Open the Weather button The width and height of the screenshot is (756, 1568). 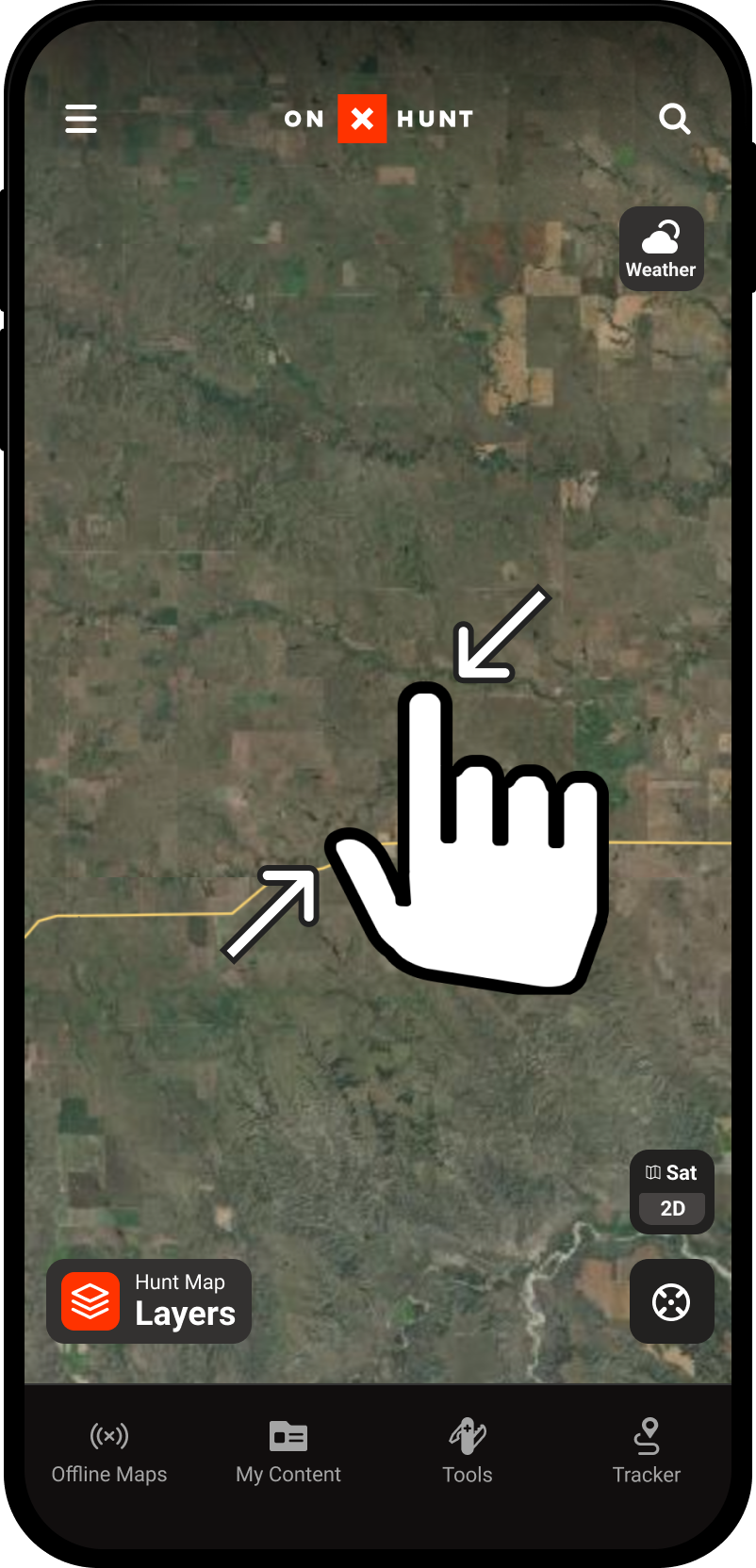[x=661, y=249]
